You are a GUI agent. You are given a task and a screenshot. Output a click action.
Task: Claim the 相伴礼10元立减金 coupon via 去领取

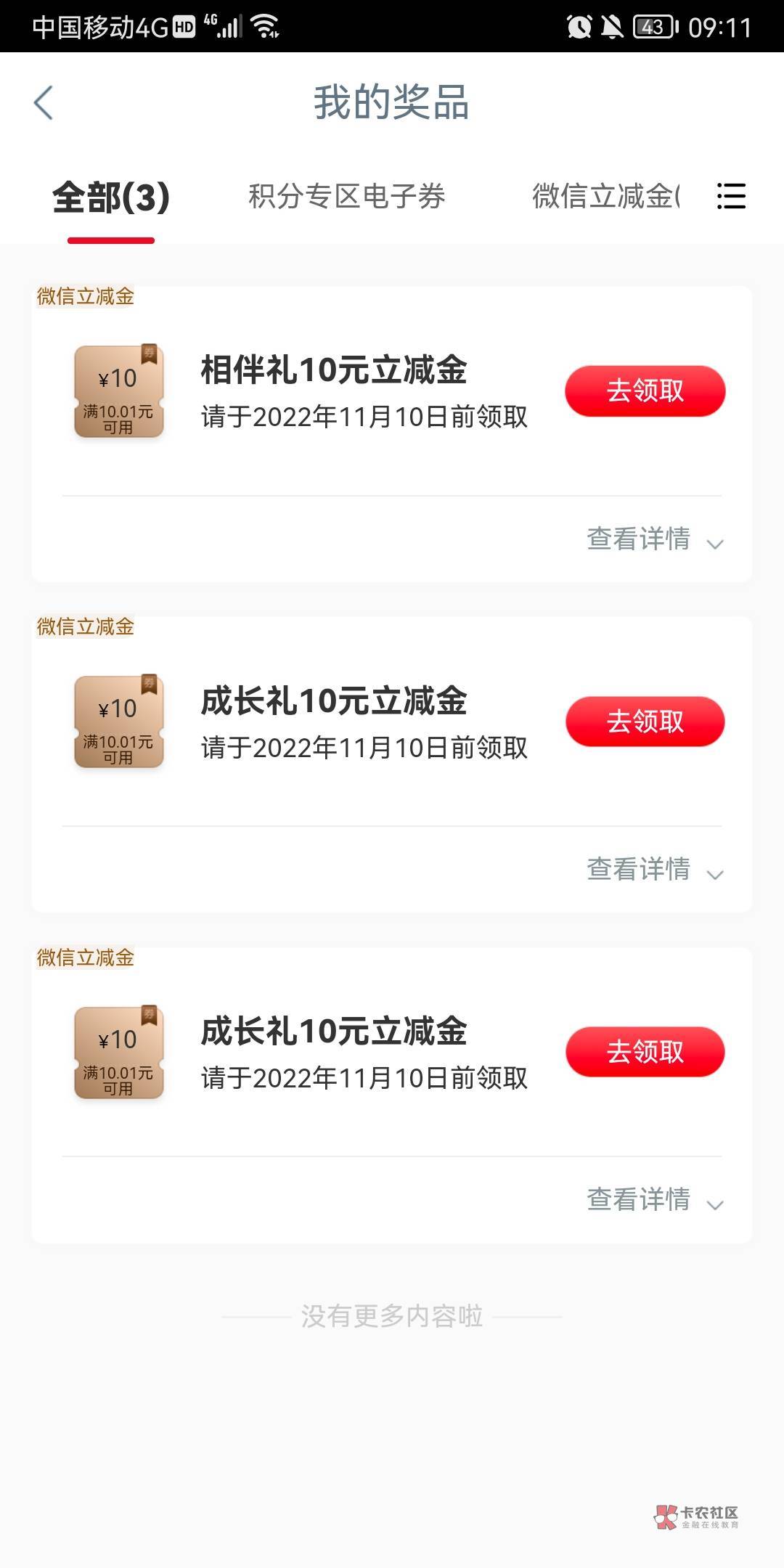pyautogui.click(x=645, y=391)
